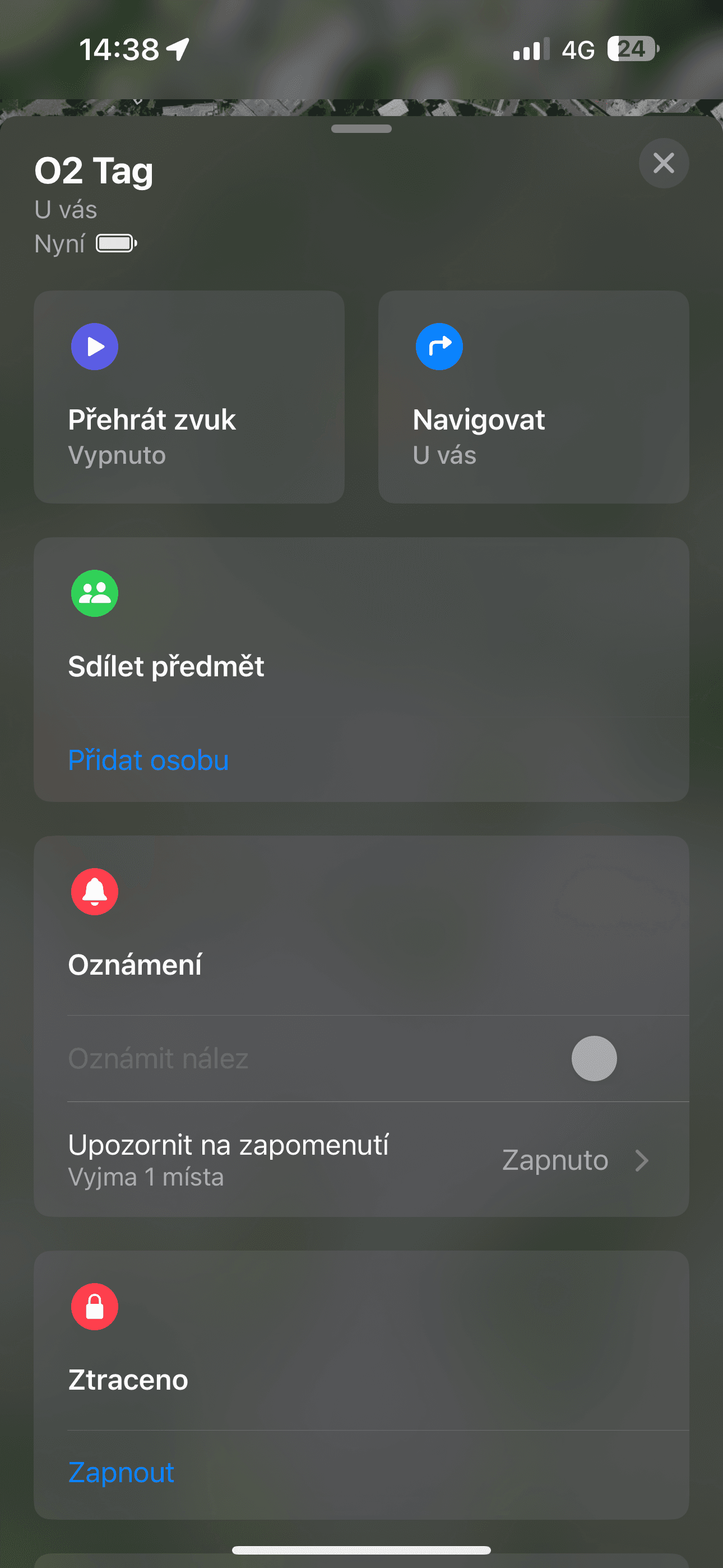Tap the location arrow next to the clock
This screenshot has width=723, height=1568.
(x=177, y=49)
